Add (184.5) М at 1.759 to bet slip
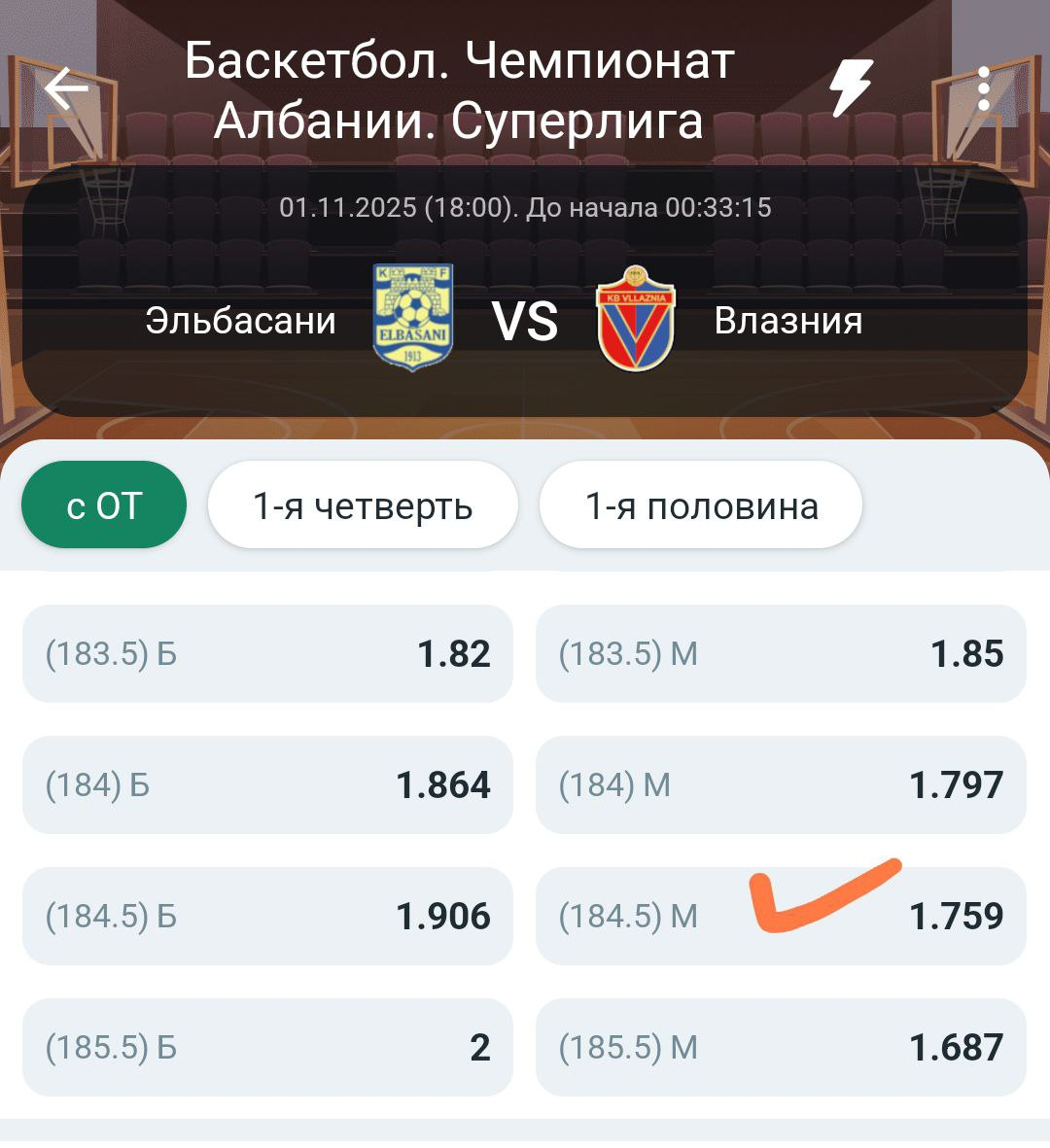1050x1148 pixels. (781, 916)
